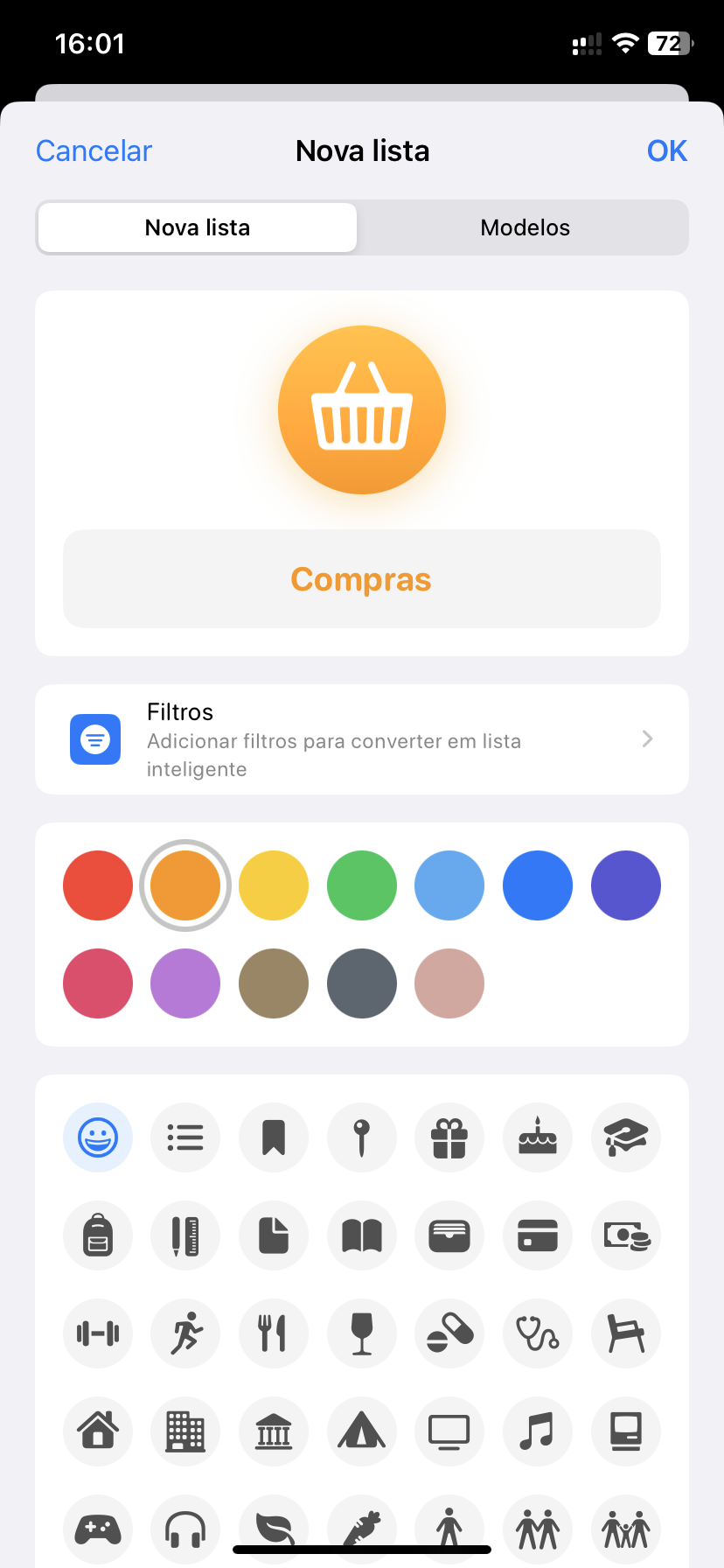Select the dumbbell icon
Viewport: 724px width, 1568px height.
click(x=98, y=1333)
